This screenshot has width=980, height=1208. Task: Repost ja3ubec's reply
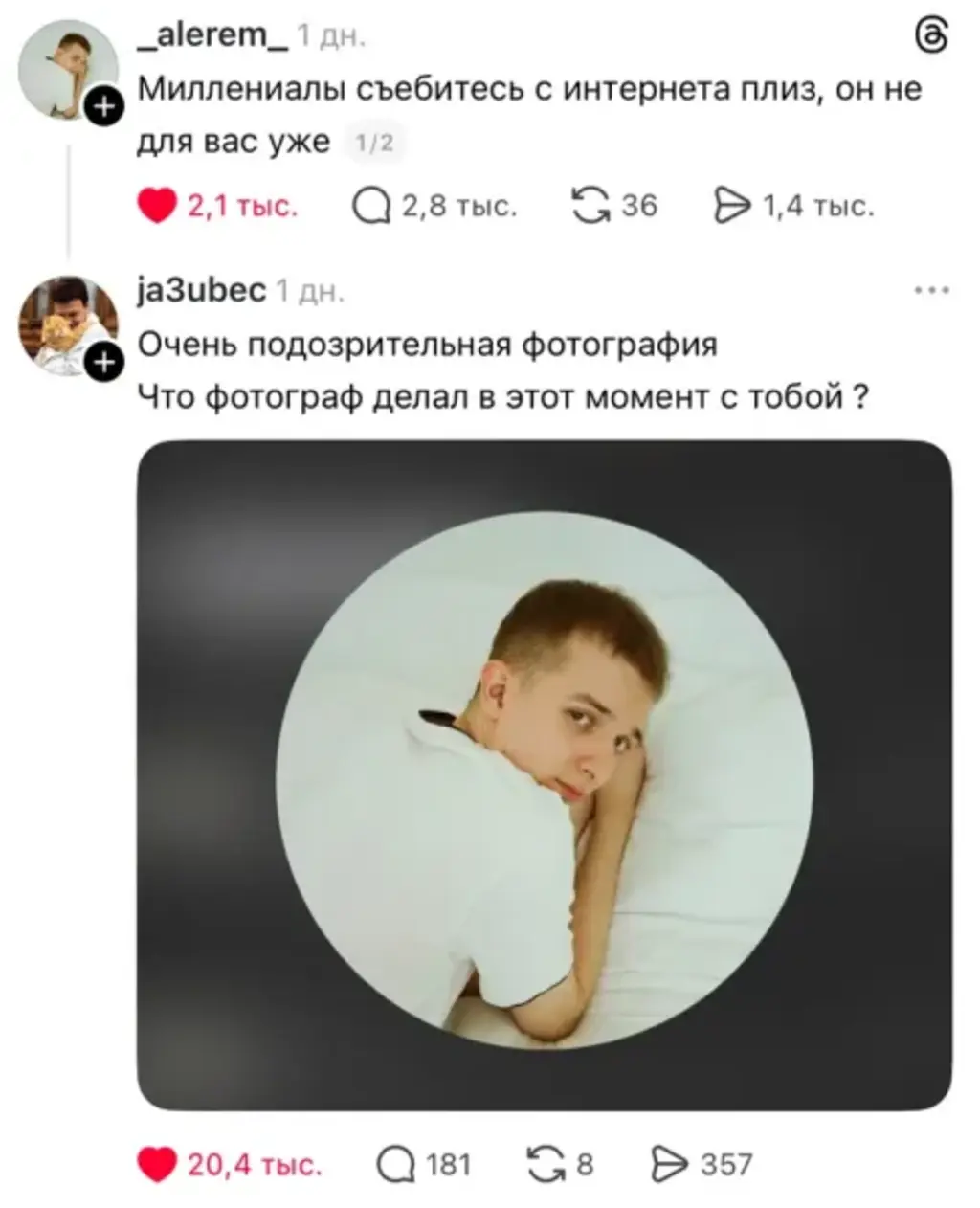point(546,1164)
